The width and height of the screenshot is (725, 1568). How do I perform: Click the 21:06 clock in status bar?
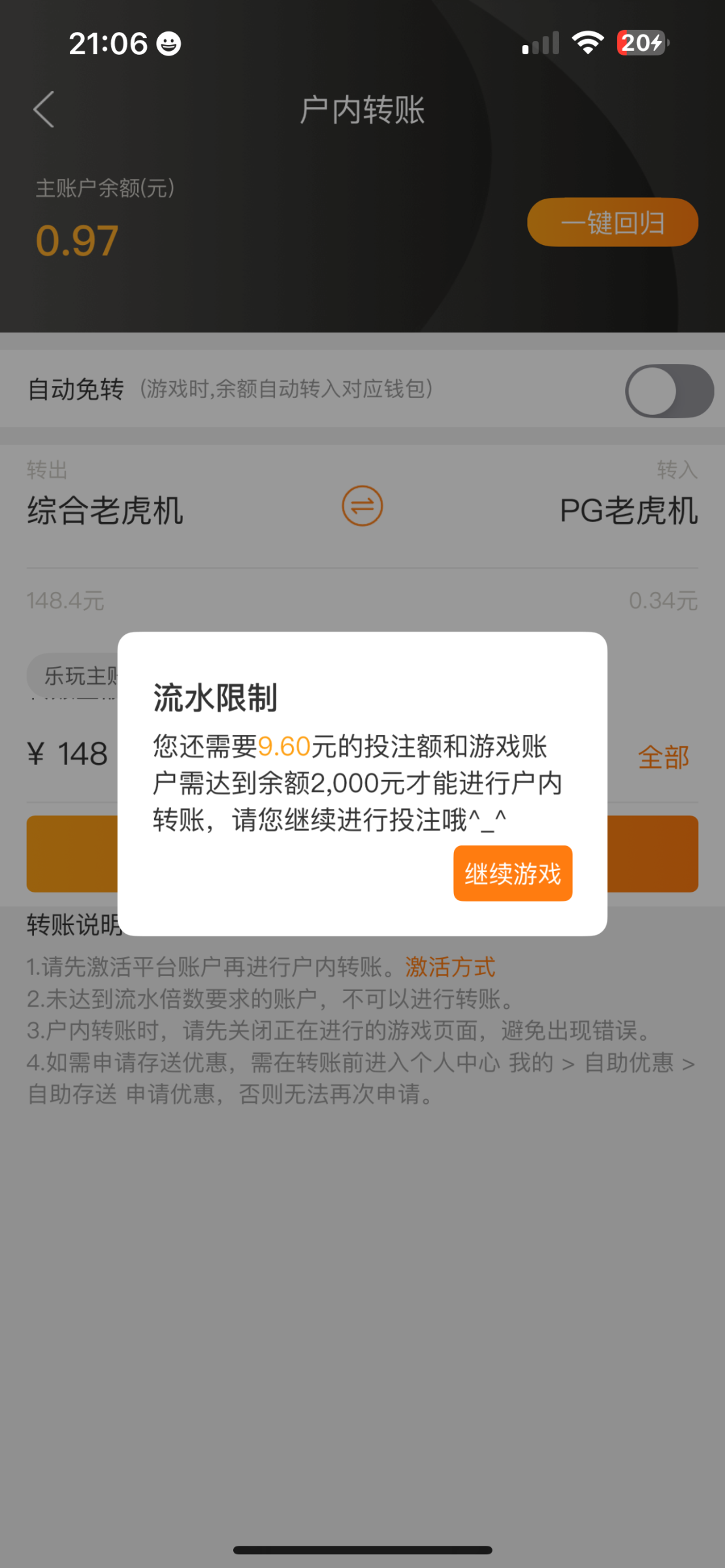click(x=107, y=43)
